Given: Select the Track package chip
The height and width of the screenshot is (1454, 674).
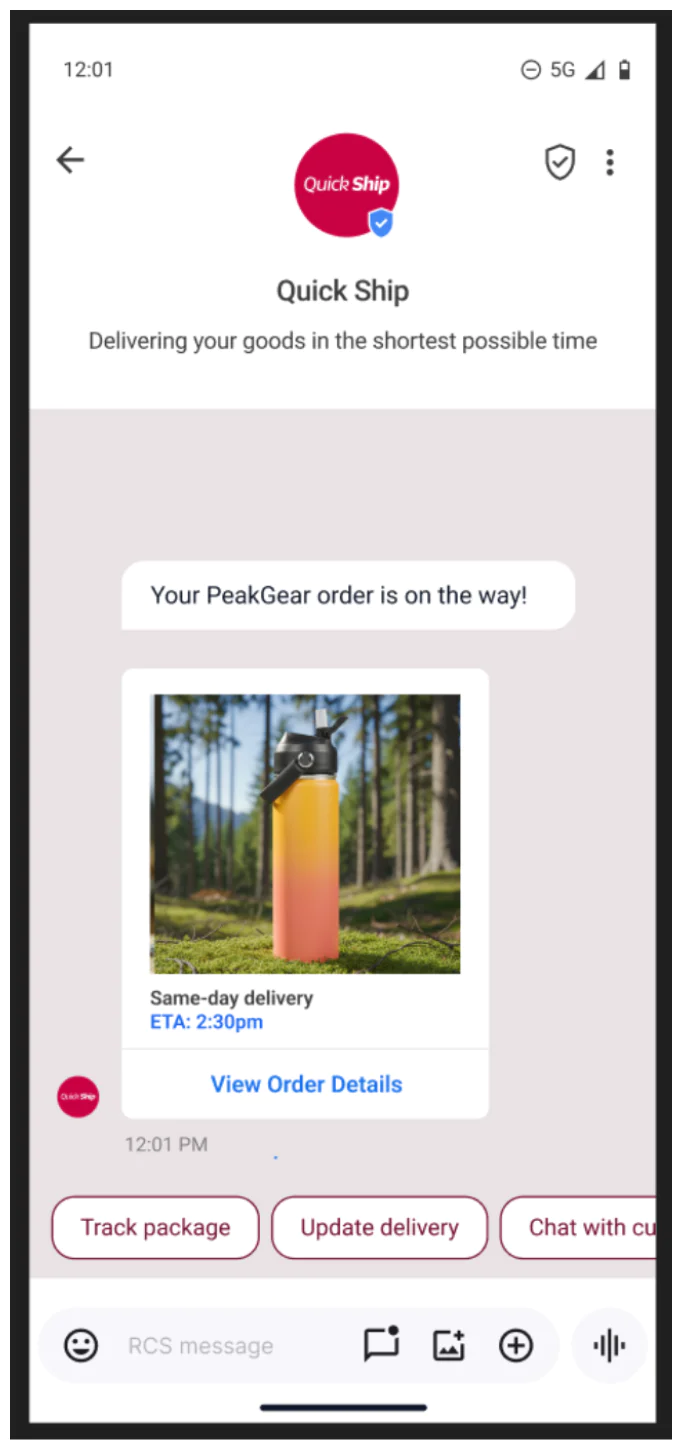Looking at the screenshot, I should pyautogui.click(x=155, y=1227).
